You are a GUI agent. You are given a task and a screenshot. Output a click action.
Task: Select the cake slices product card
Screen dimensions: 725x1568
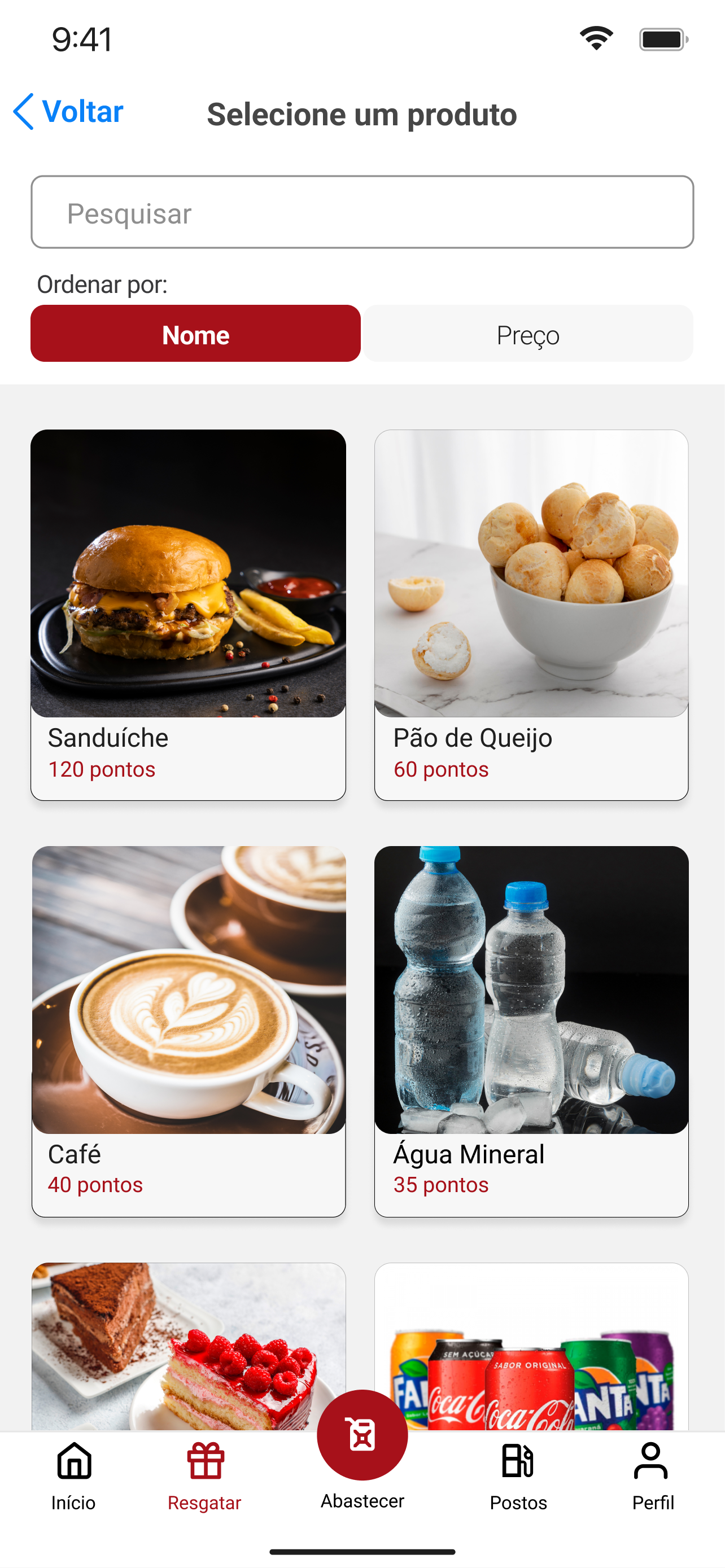[188, 1346]
